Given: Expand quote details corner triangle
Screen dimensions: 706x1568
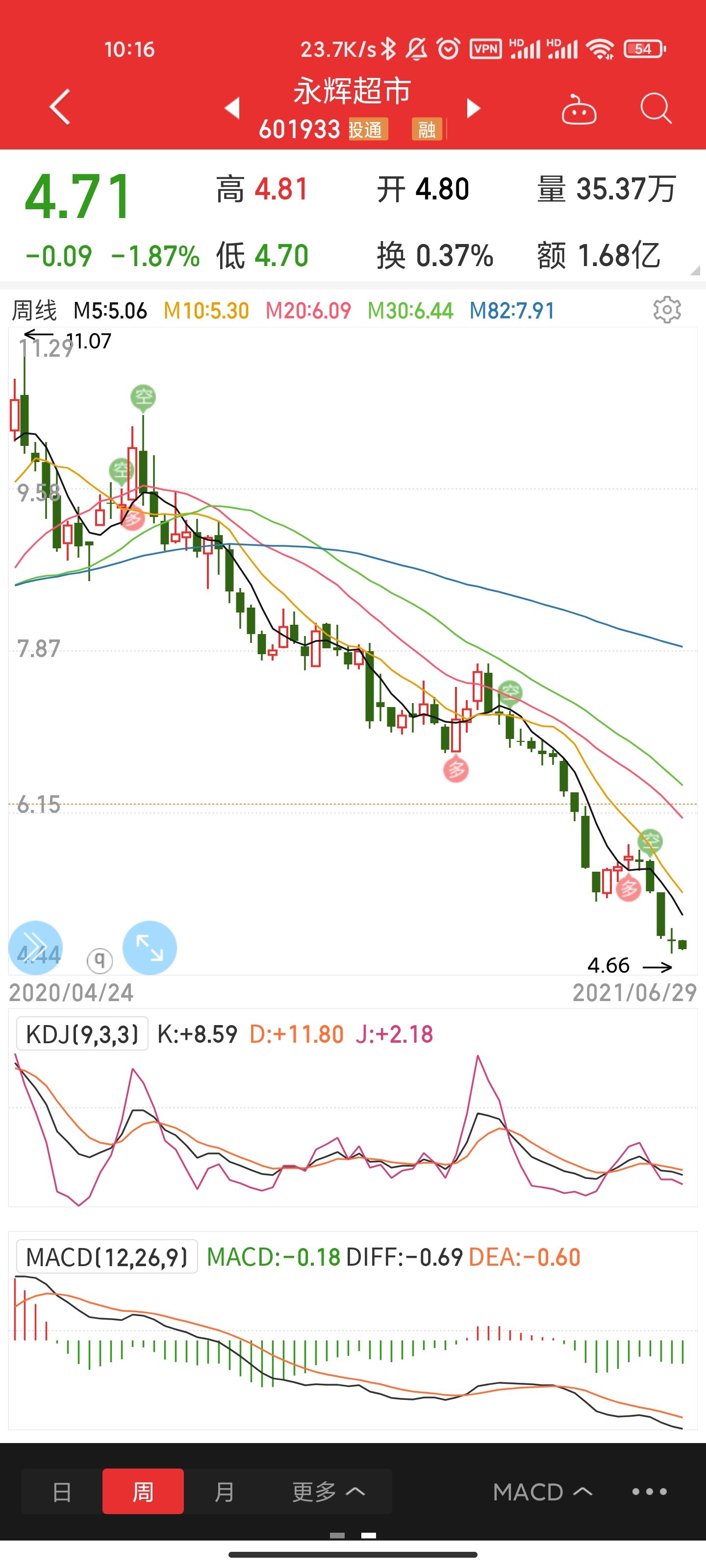Looking at the screenshot, I should (x=695, y=271).
